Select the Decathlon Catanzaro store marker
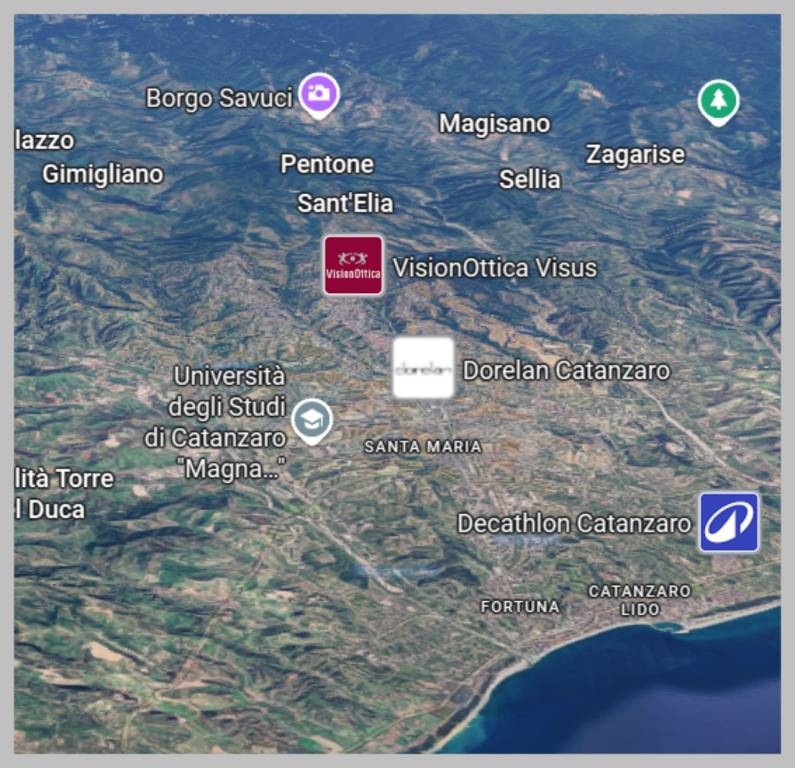 coord(728,522)
